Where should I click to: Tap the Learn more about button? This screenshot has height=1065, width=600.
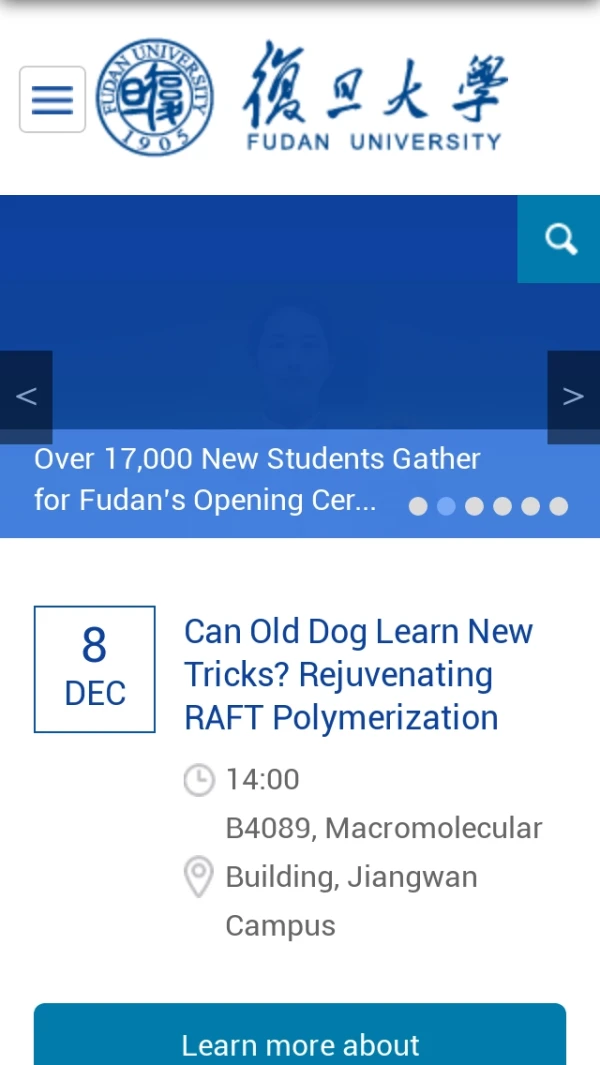tap(300, 1040)
